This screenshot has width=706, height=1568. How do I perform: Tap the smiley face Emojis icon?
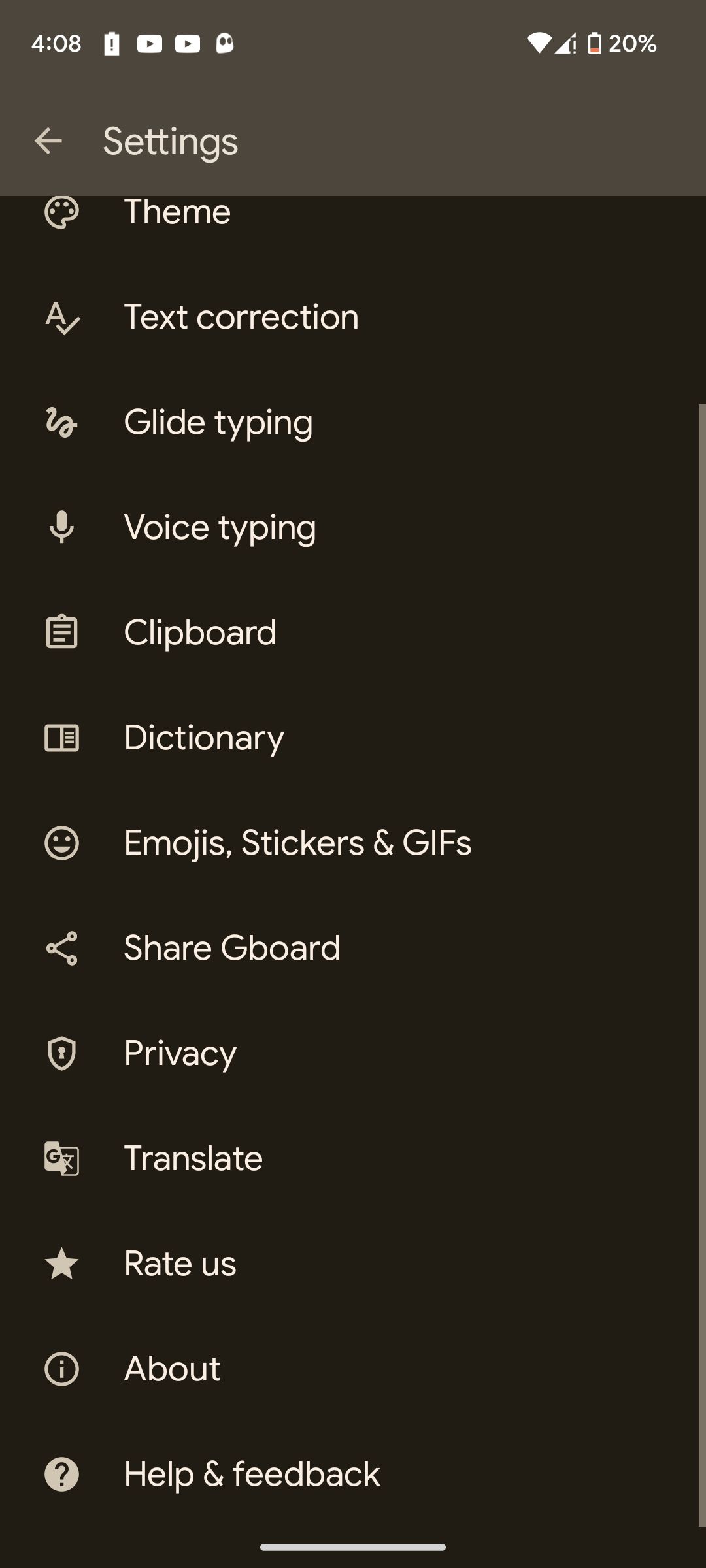(x=62, y=842)
